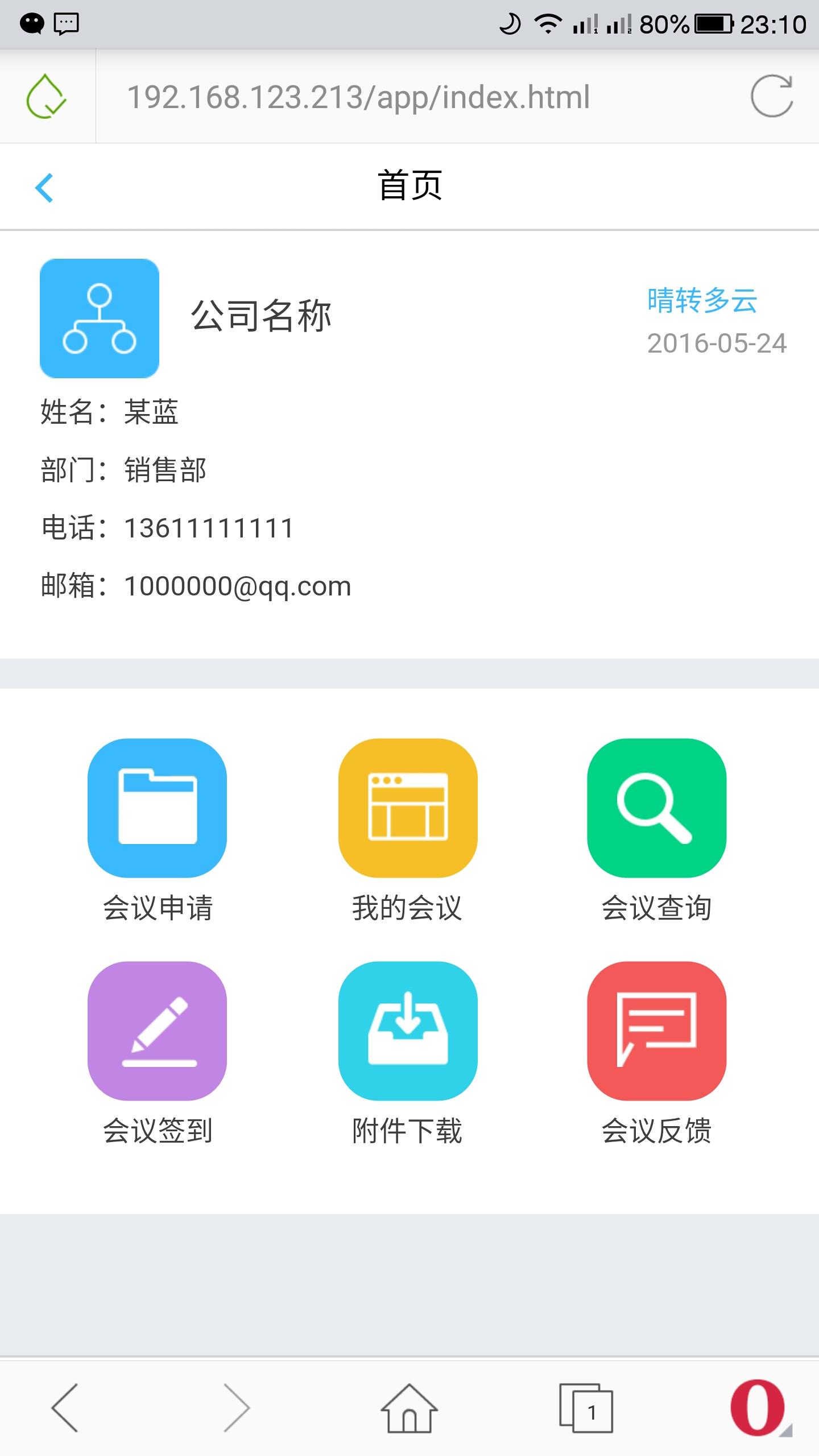819x1456 pixels.
Task: Go to browser home page
Action: (x=409, y=1408)
